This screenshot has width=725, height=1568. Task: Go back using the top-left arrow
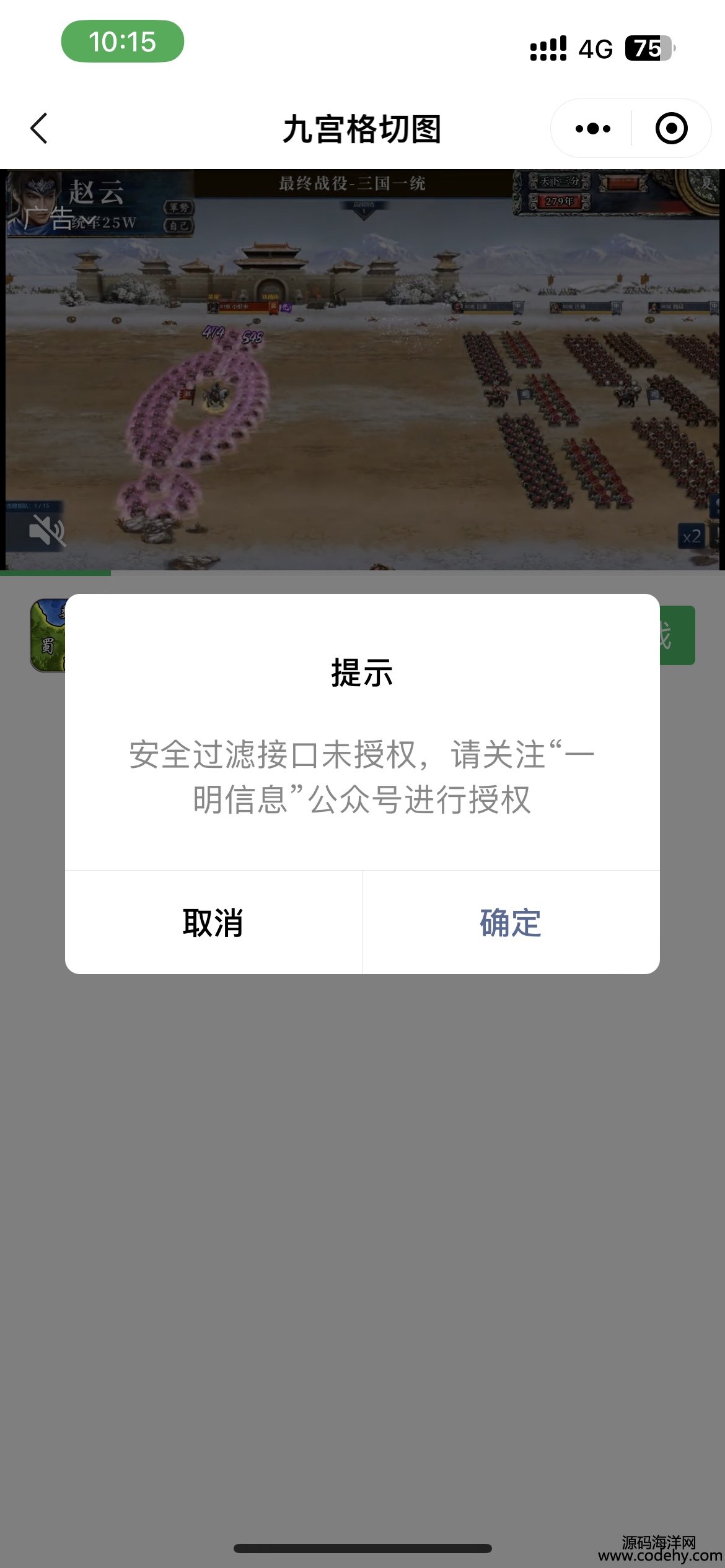click(x=39, y=129)
